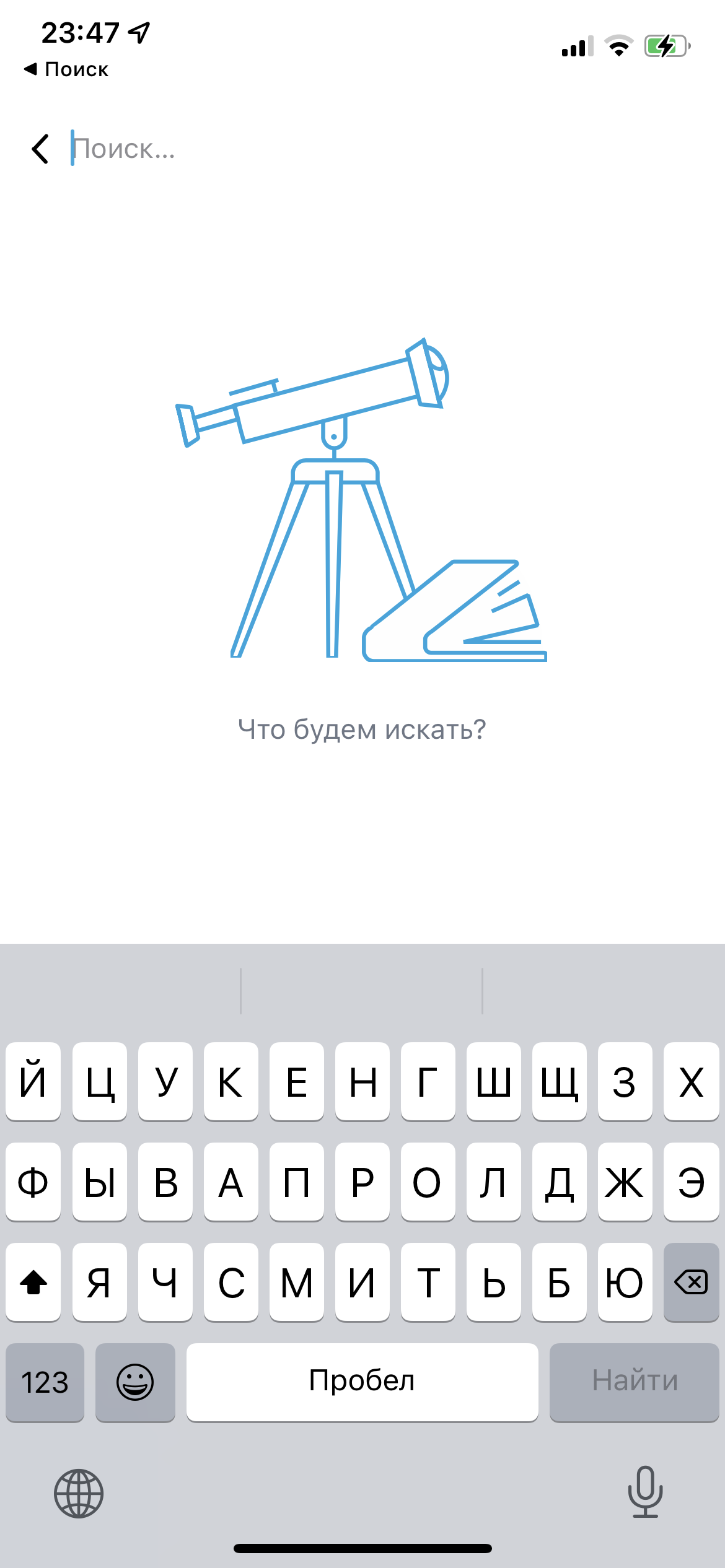Hit the Найти key on keyboard

pyautogui.click(x=634, y=1382)
